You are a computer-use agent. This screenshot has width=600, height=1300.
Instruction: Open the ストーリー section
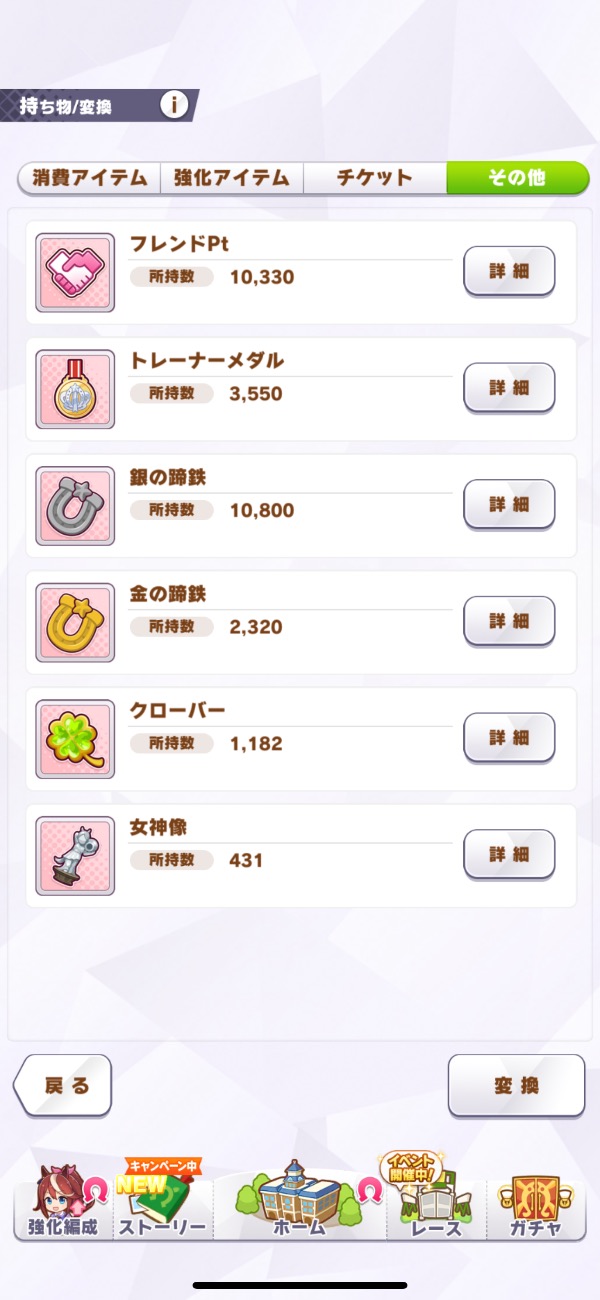pos(162,1205)
